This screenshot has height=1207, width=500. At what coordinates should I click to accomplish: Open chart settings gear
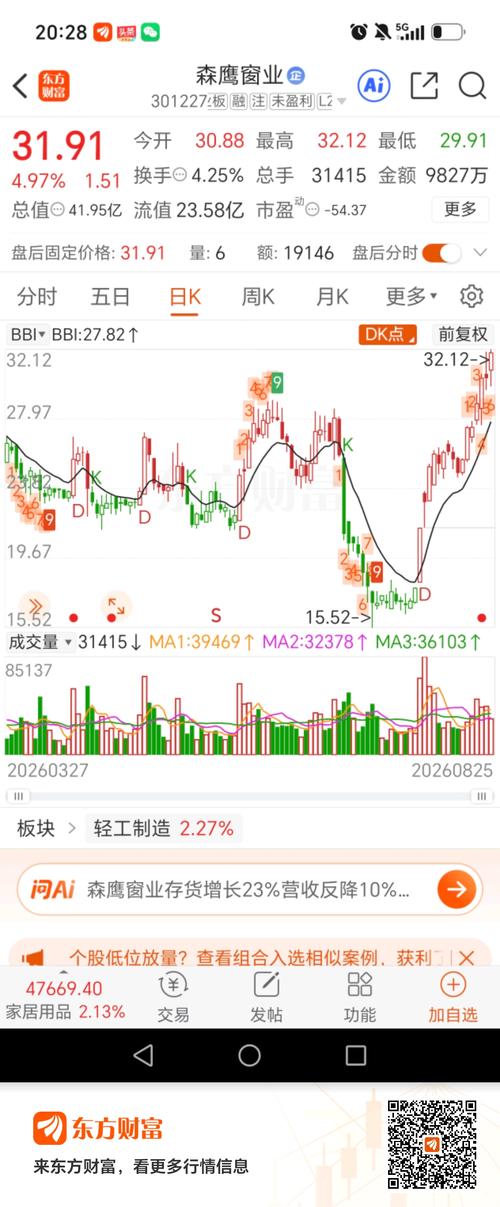tap(471, 296)
